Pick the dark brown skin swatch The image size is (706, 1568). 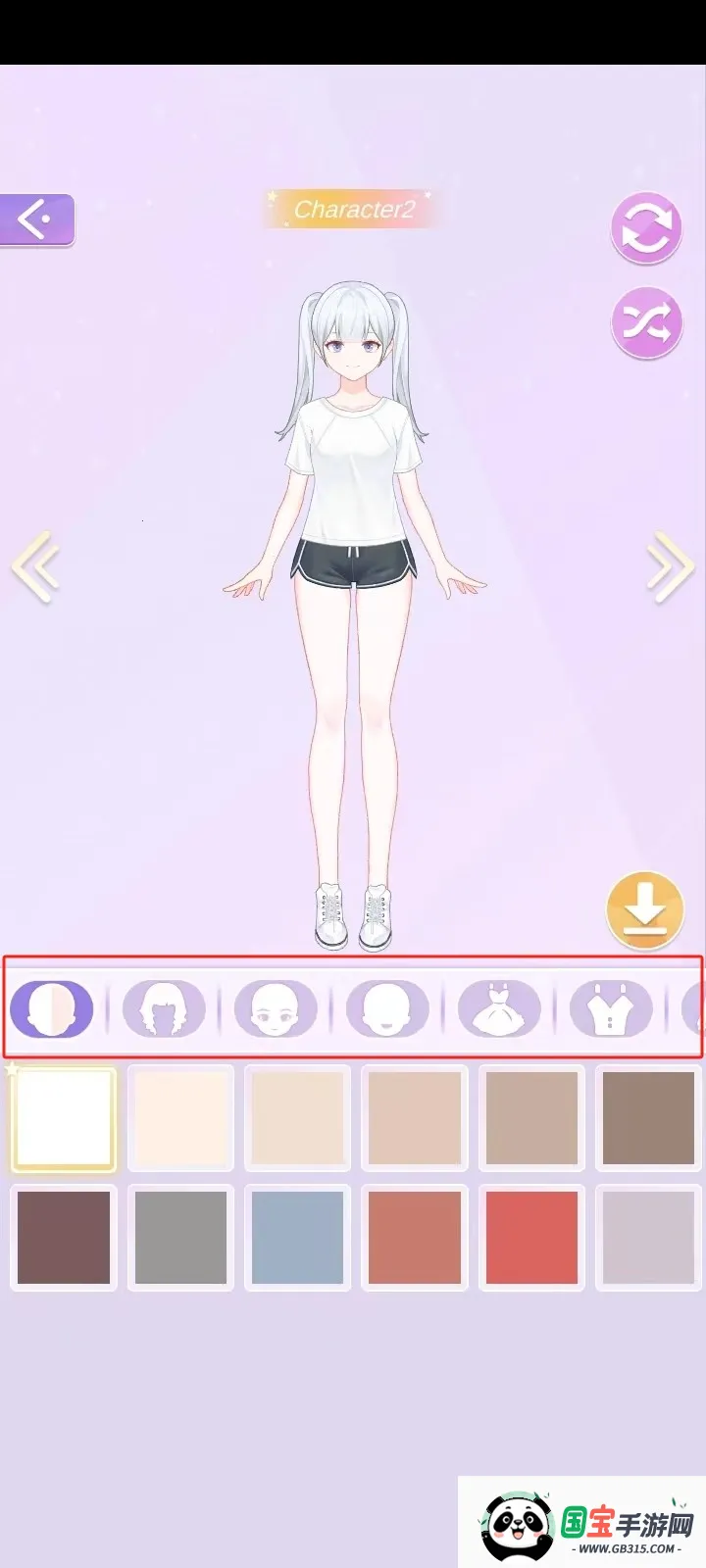click(64, 1237)
